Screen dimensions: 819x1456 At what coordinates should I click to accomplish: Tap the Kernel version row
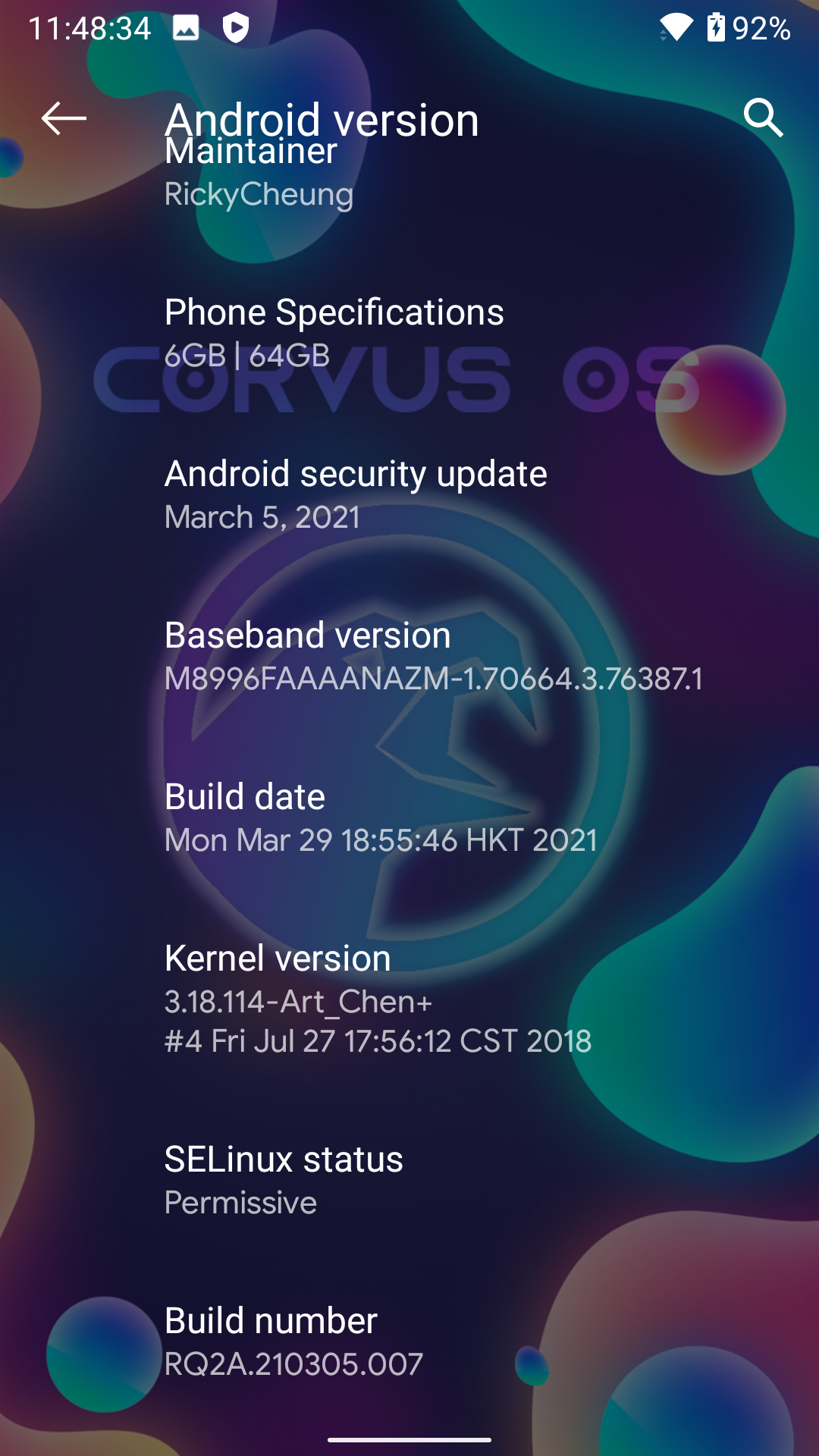click(409, 999)
